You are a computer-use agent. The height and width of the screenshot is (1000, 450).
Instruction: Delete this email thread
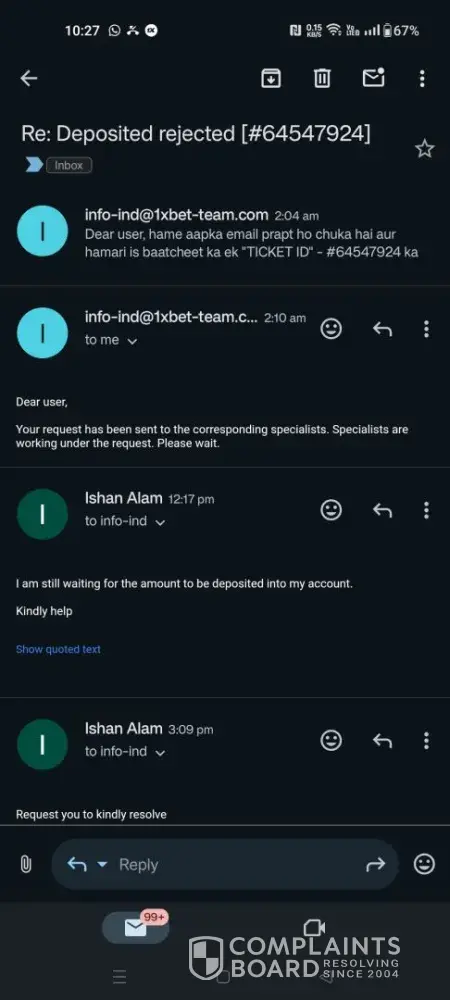322,78
